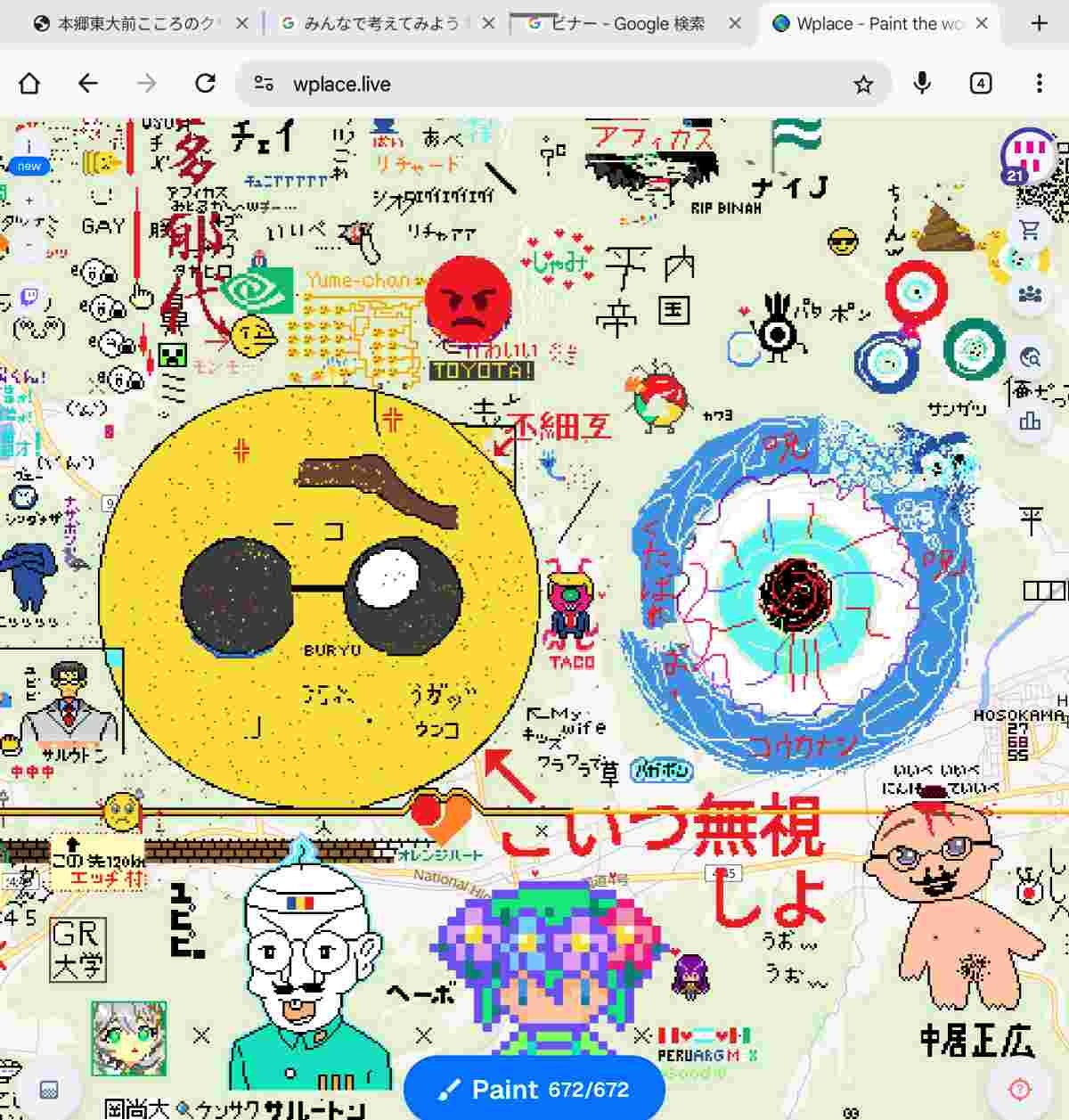This screenshot has width=1069, height=1120.
Task: Close the Wplace - Paint the world tab
Action: coord(982,24)
